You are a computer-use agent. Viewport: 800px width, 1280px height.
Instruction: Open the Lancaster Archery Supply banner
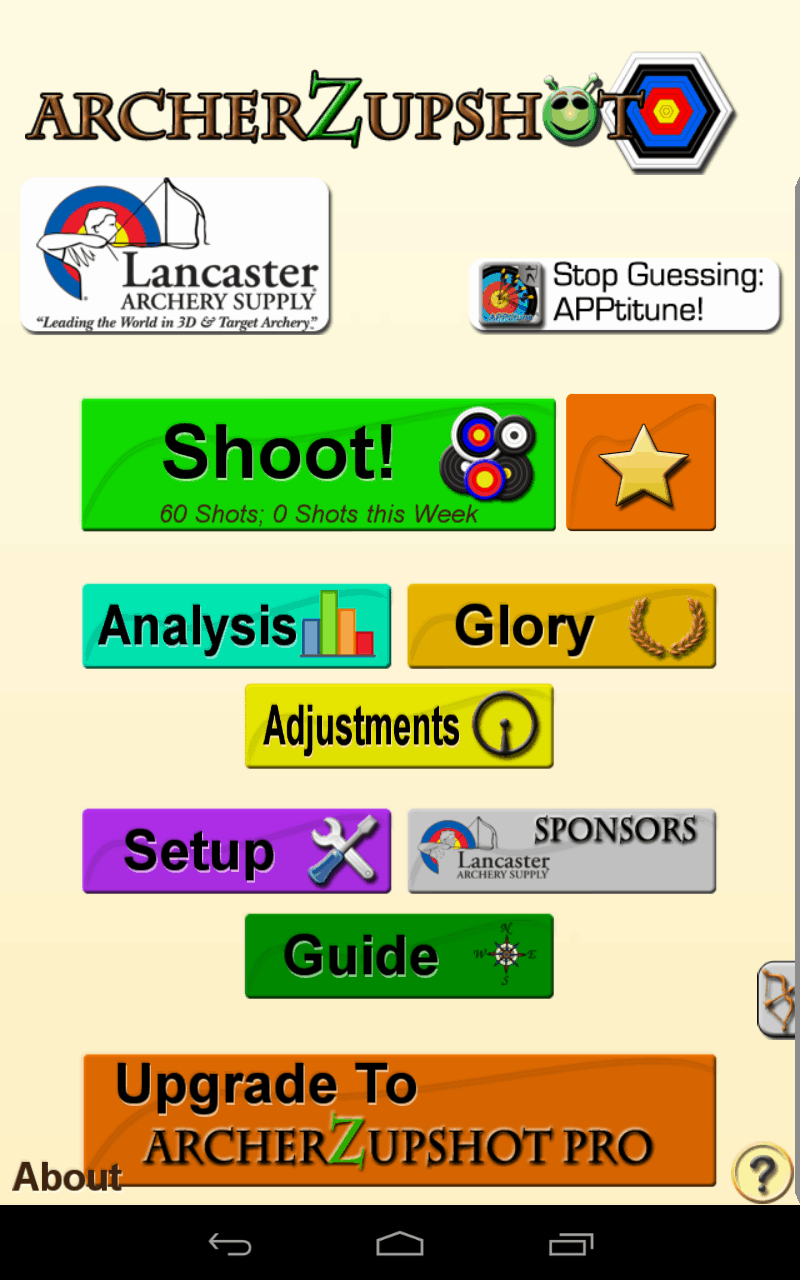[x=175, y=256]
